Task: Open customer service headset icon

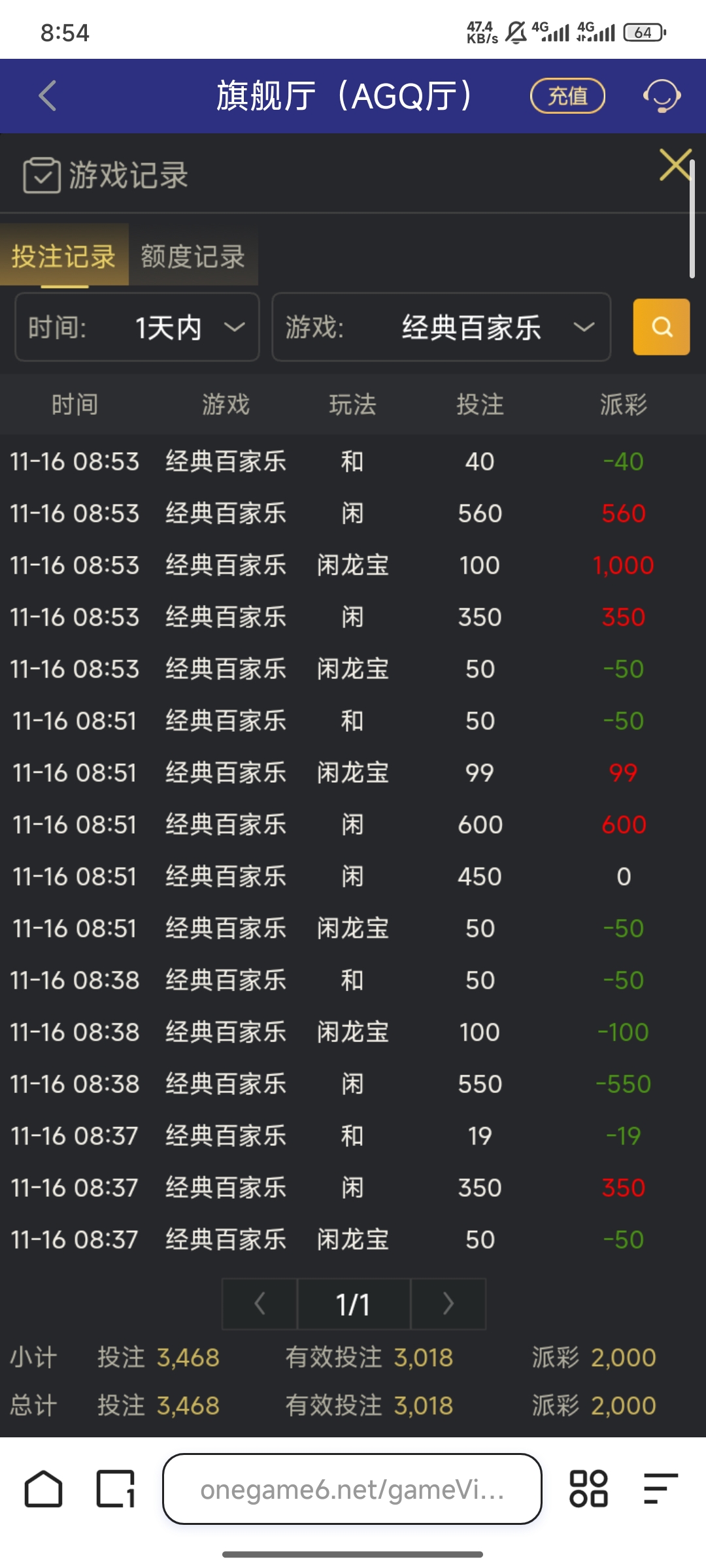Action: (x=662, y=96)
